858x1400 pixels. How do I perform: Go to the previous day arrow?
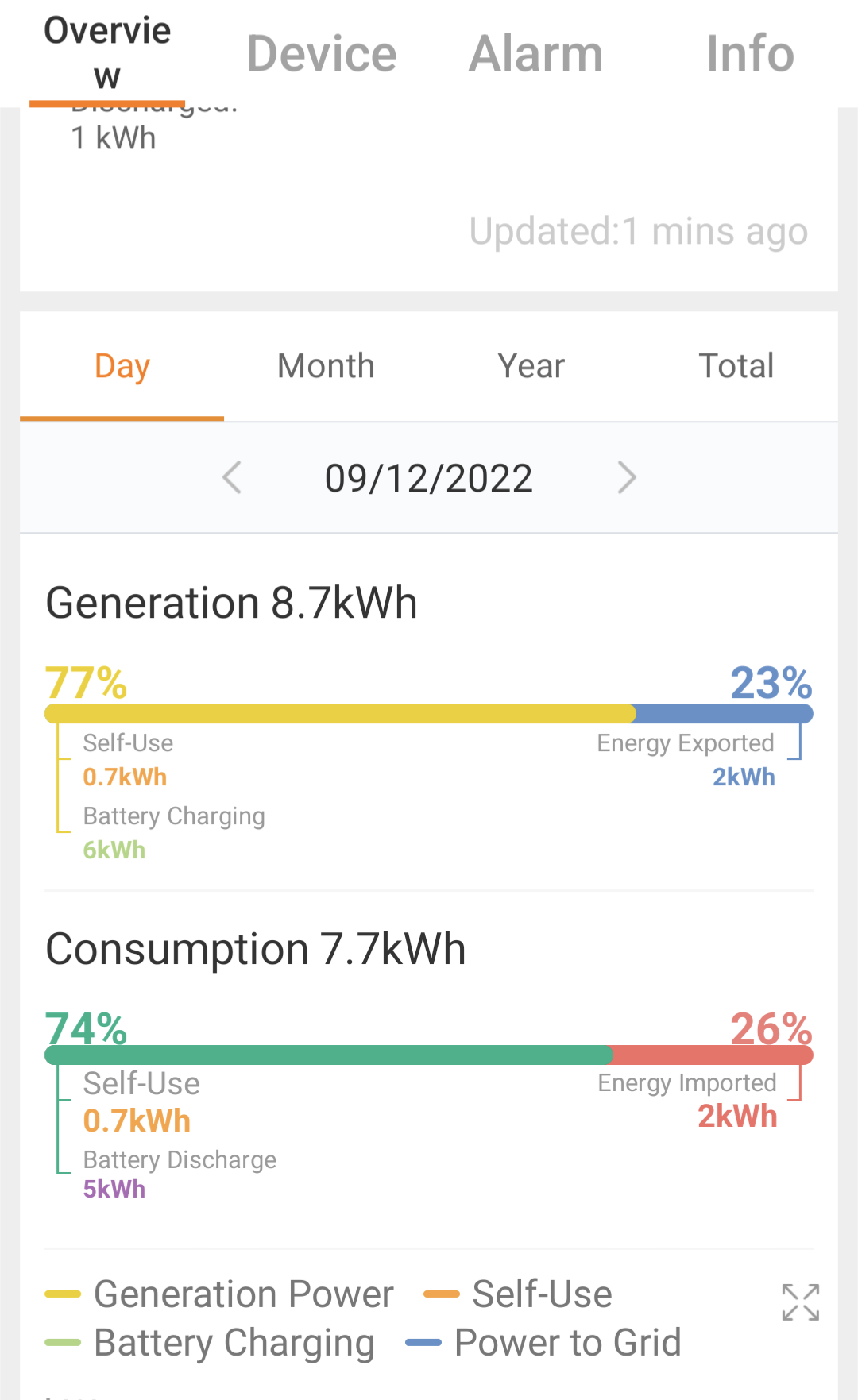tap(232, 477)
